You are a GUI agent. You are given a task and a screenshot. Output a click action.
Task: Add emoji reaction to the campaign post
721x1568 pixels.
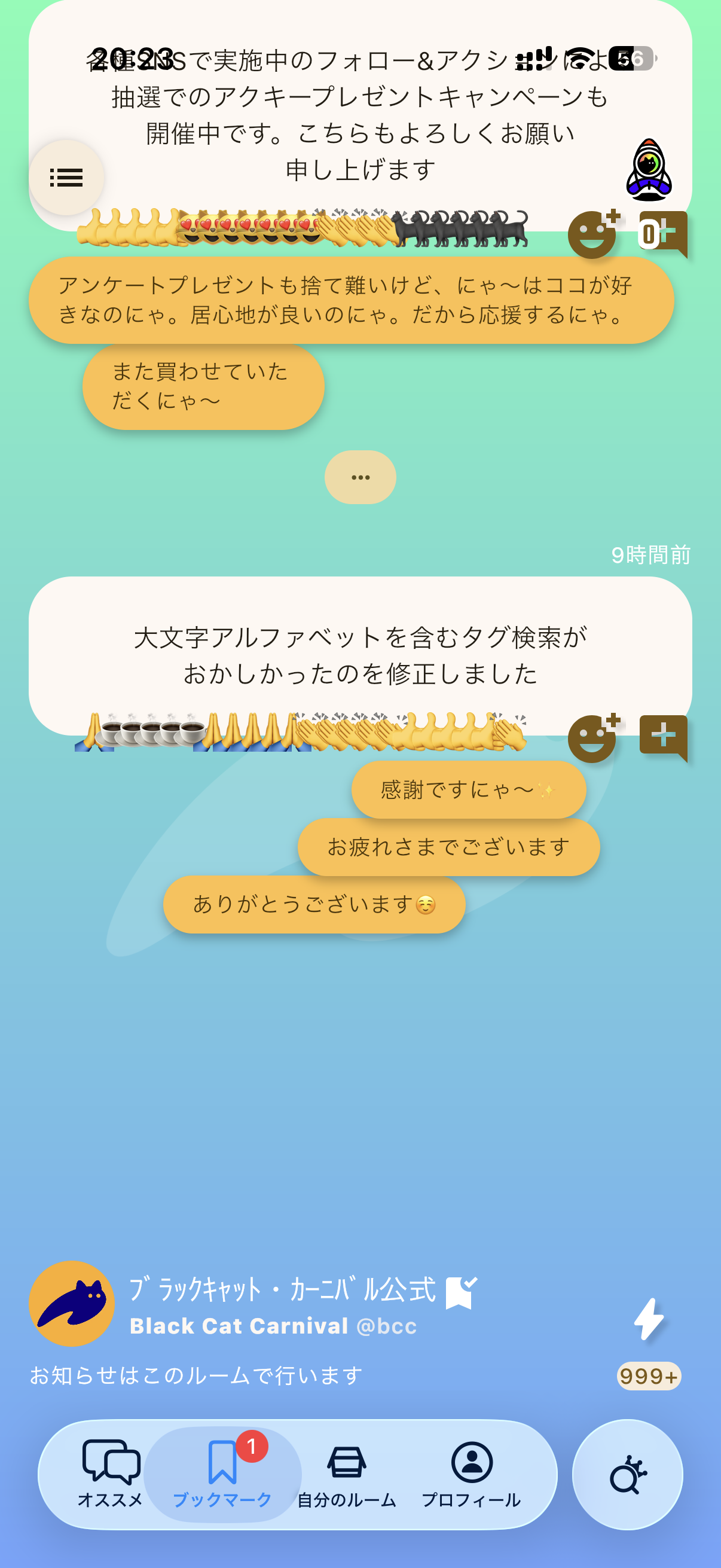(593, 234)
